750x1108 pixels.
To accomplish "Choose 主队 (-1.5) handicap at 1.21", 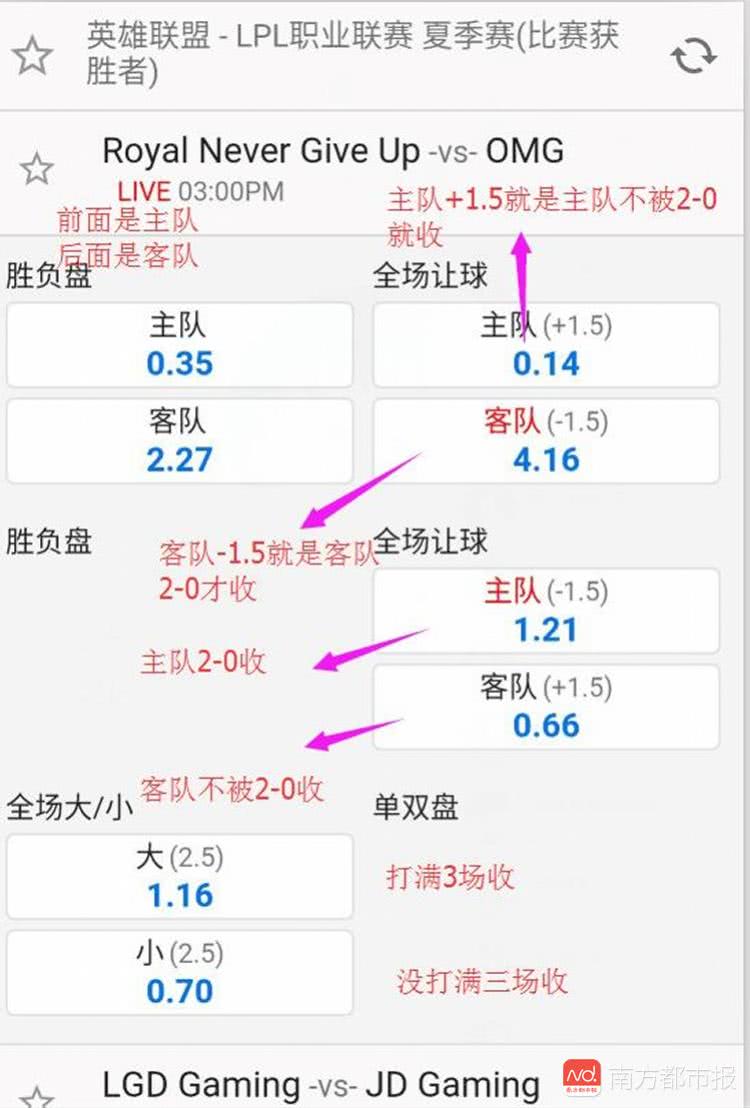I will click(x=546, y=611).
